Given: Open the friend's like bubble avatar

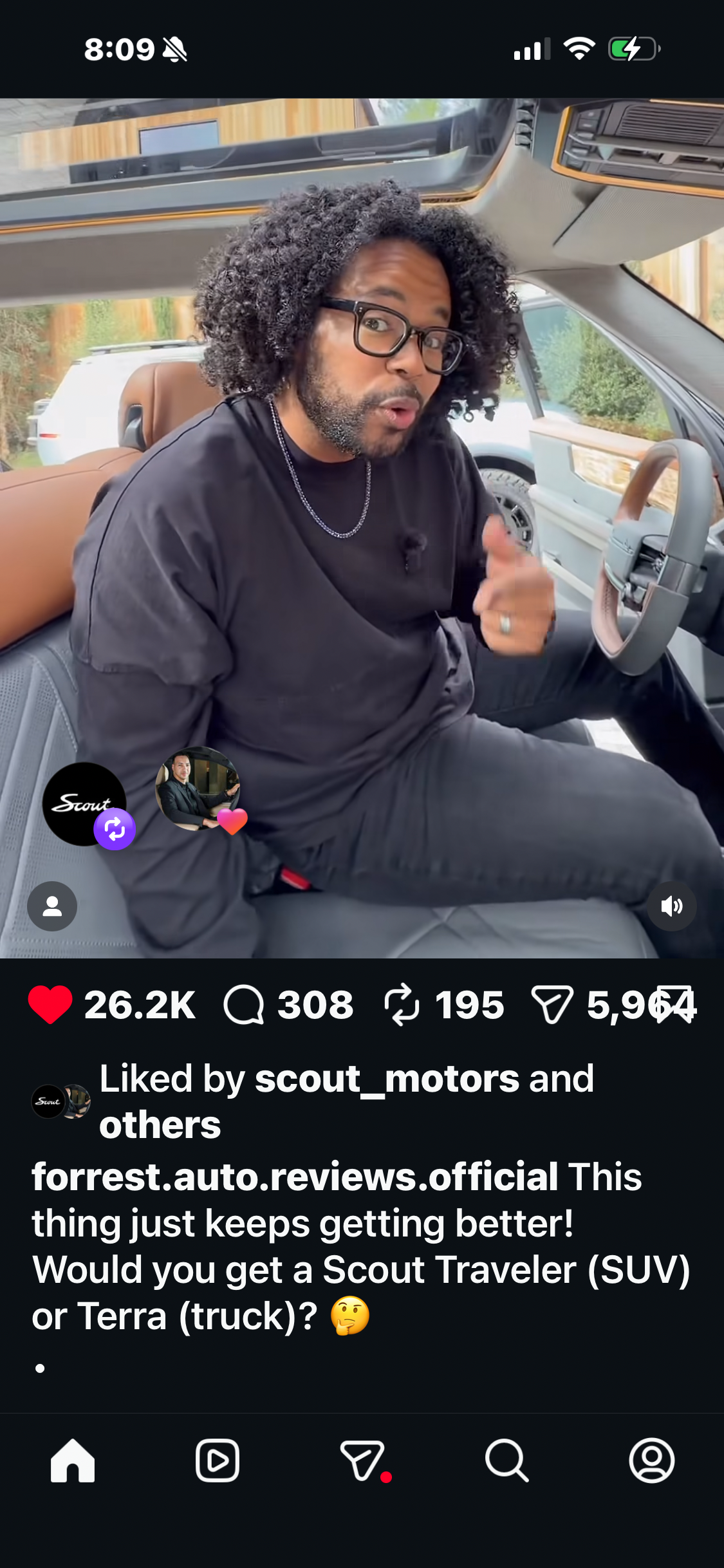Looking at the screenshot, I should click(198, 789).
